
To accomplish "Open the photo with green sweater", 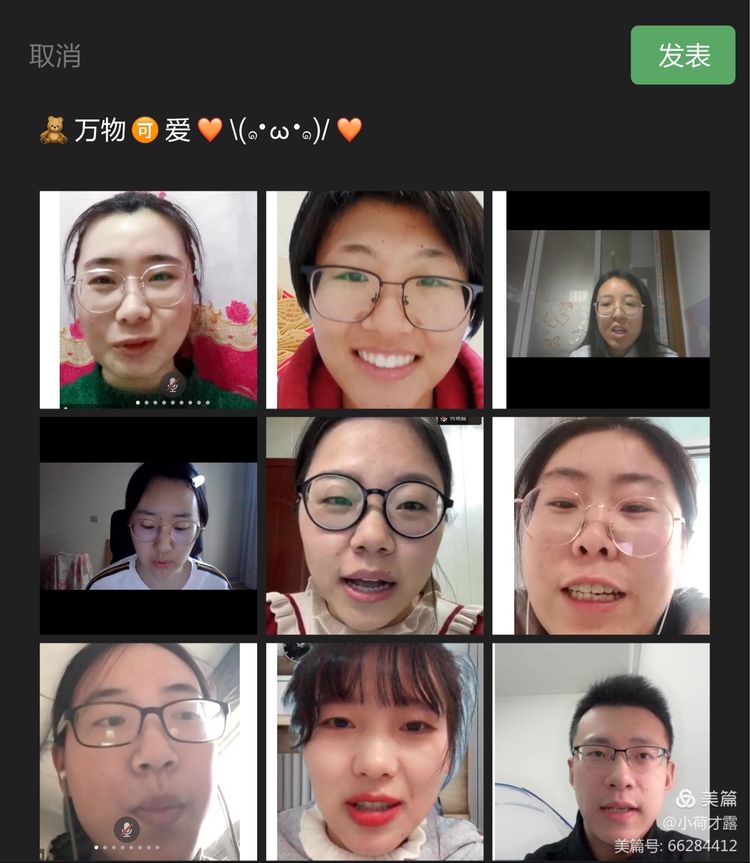I will [x=148, y=300].
